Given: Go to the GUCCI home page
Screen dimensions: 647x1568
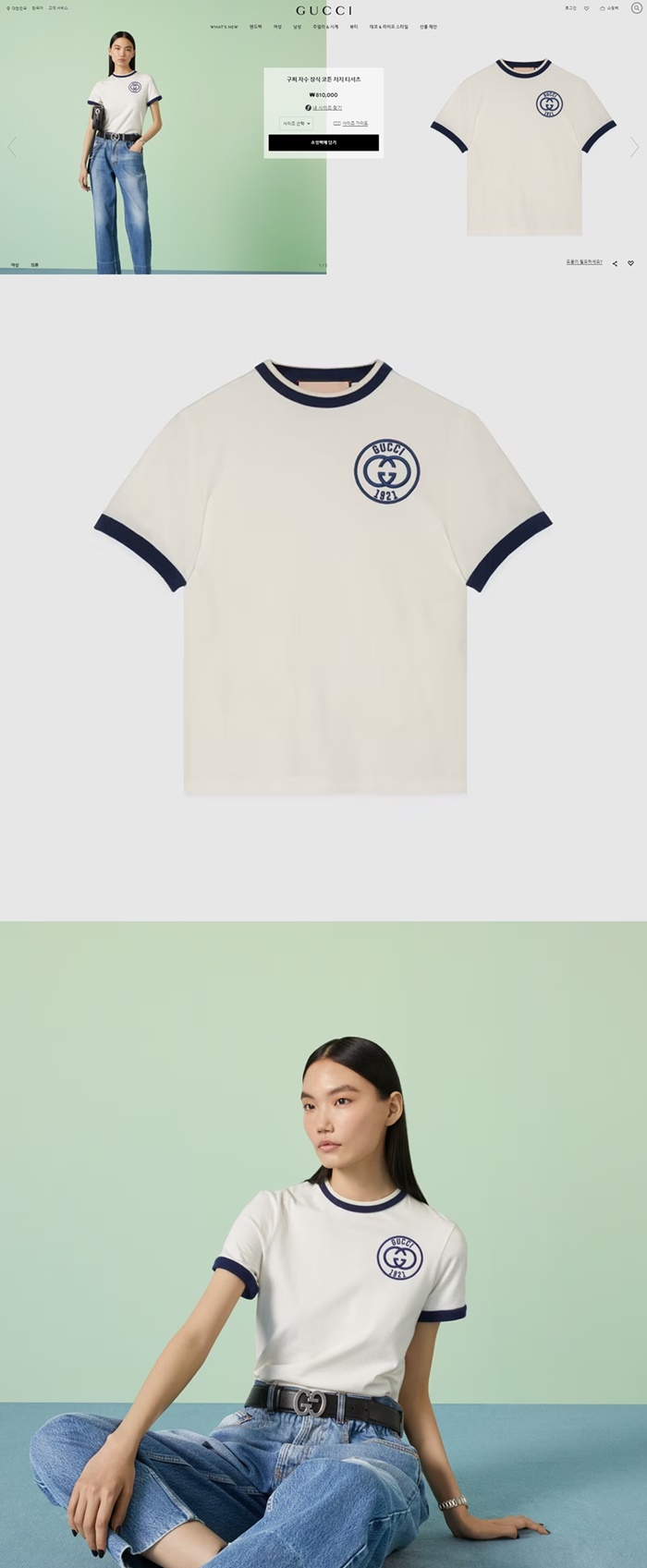Looking at the screenshot, I should pyautogui.click(x=324, y=10).
